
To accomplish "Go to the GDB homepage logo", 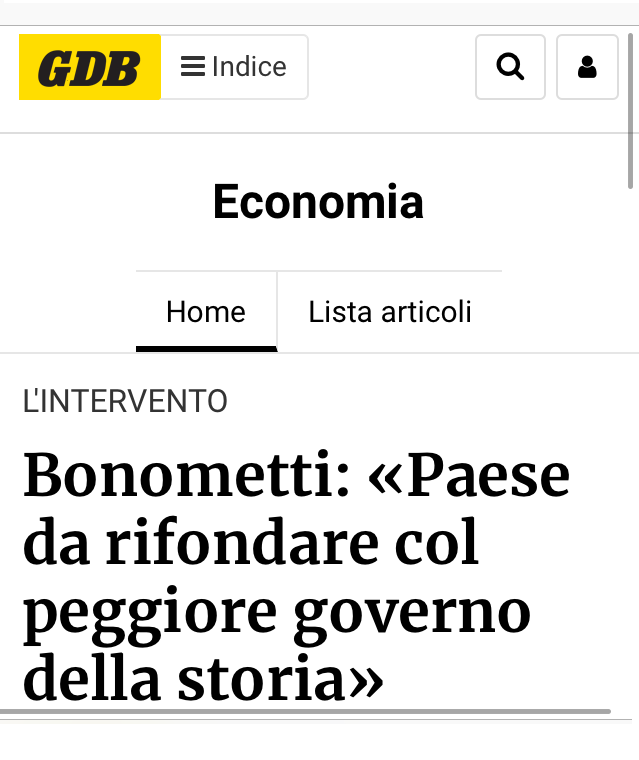I will pos(89,67).
